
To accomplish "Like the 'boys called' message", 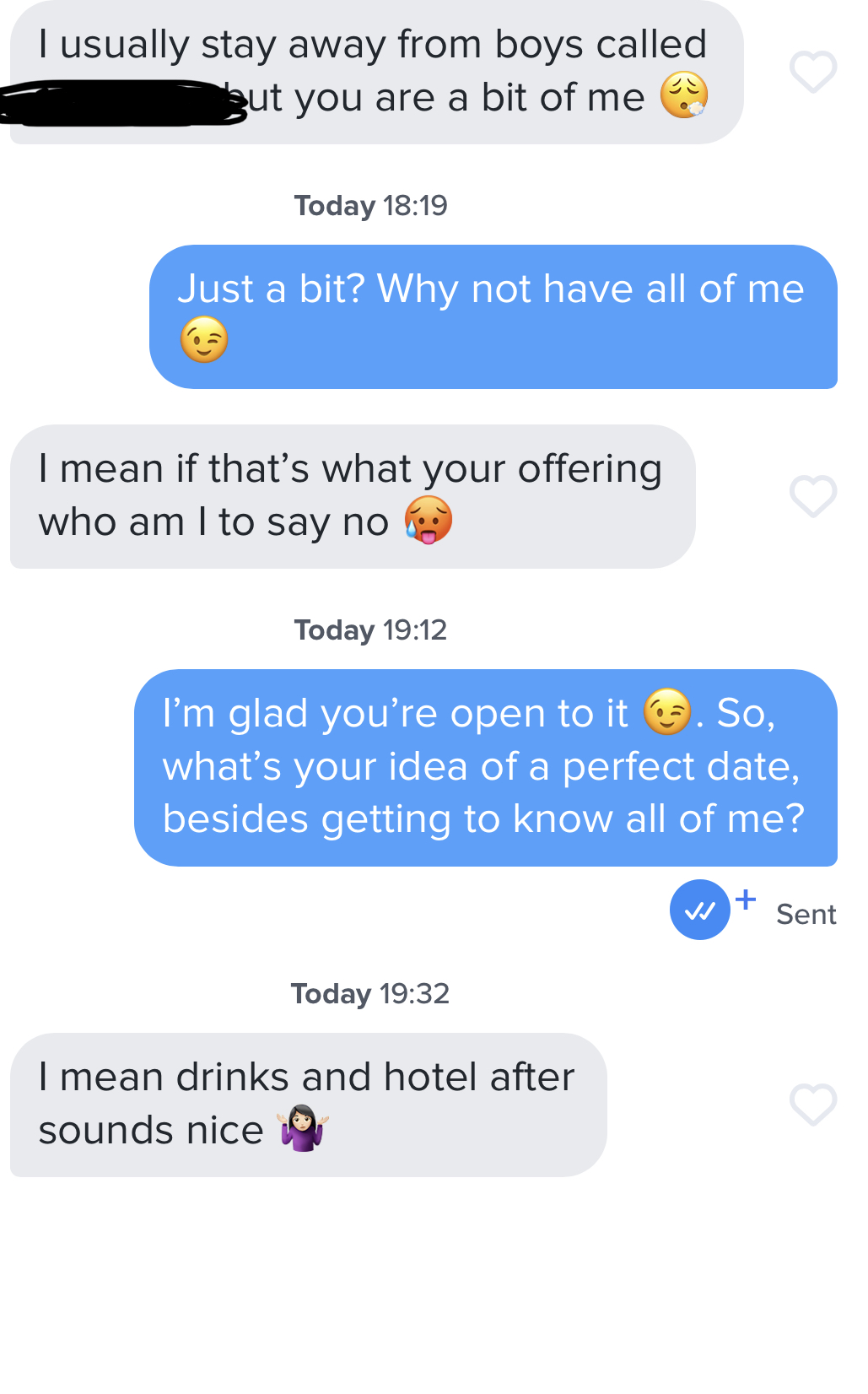I will pyautogui.click(x=812, y=72).
